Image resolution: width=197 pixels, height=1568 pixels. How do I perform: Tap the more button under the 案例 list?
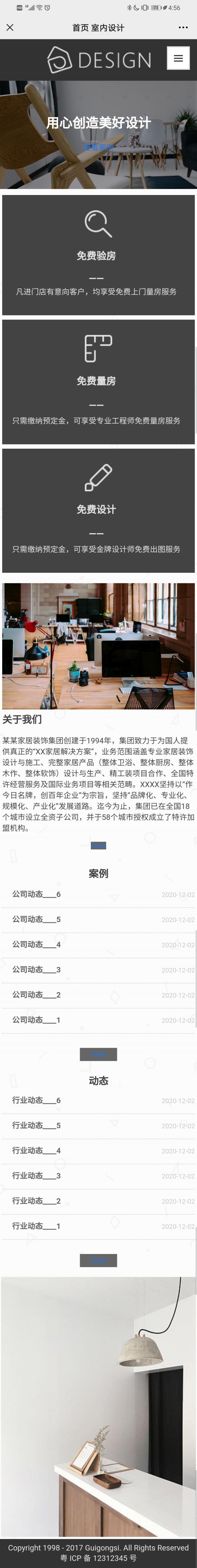[x=98, y=1054]
